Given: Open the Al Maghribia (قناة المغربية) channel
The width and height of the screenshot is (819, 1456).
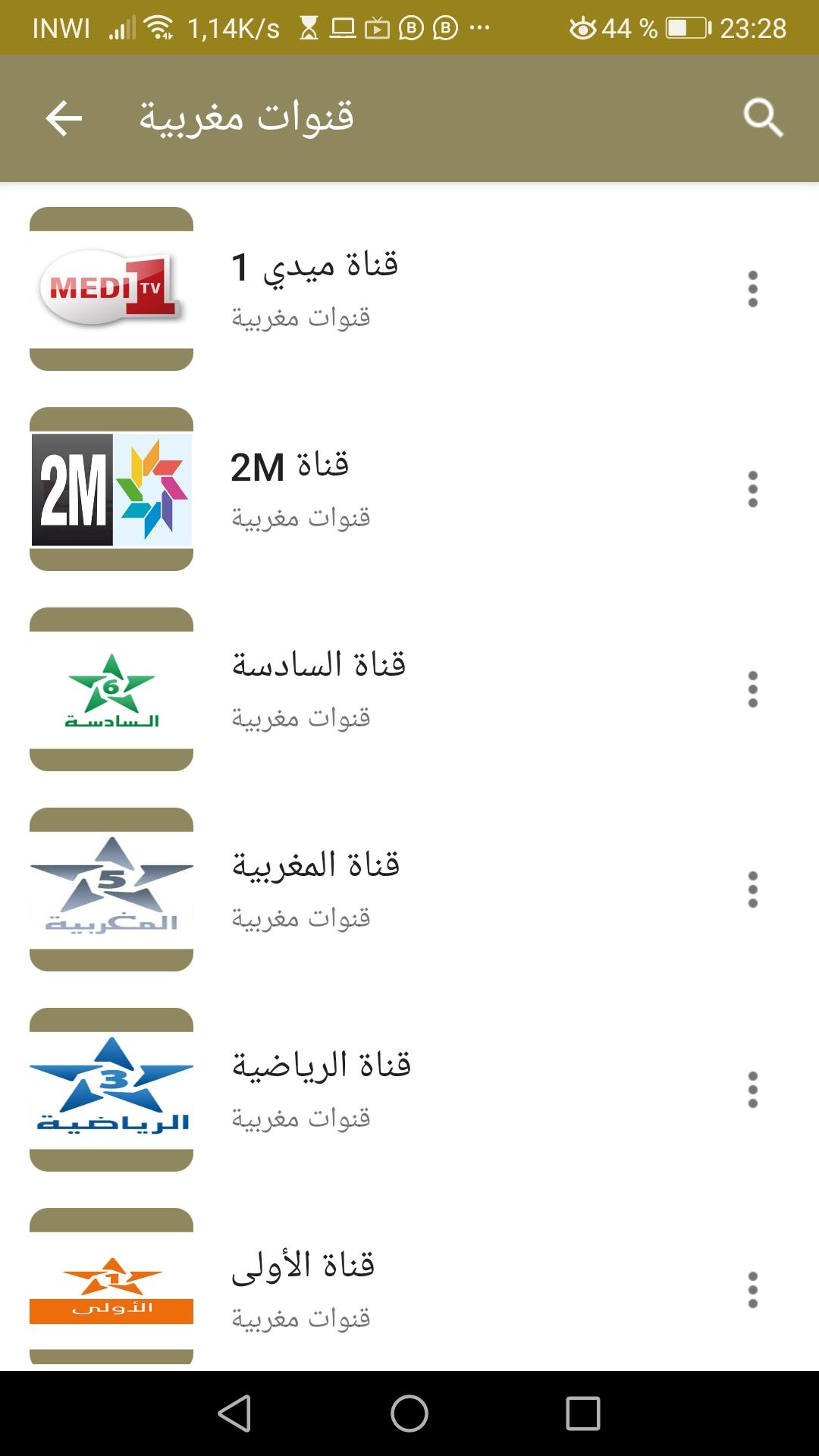Looking at the screenshot, I should click(x=409, y=890).
